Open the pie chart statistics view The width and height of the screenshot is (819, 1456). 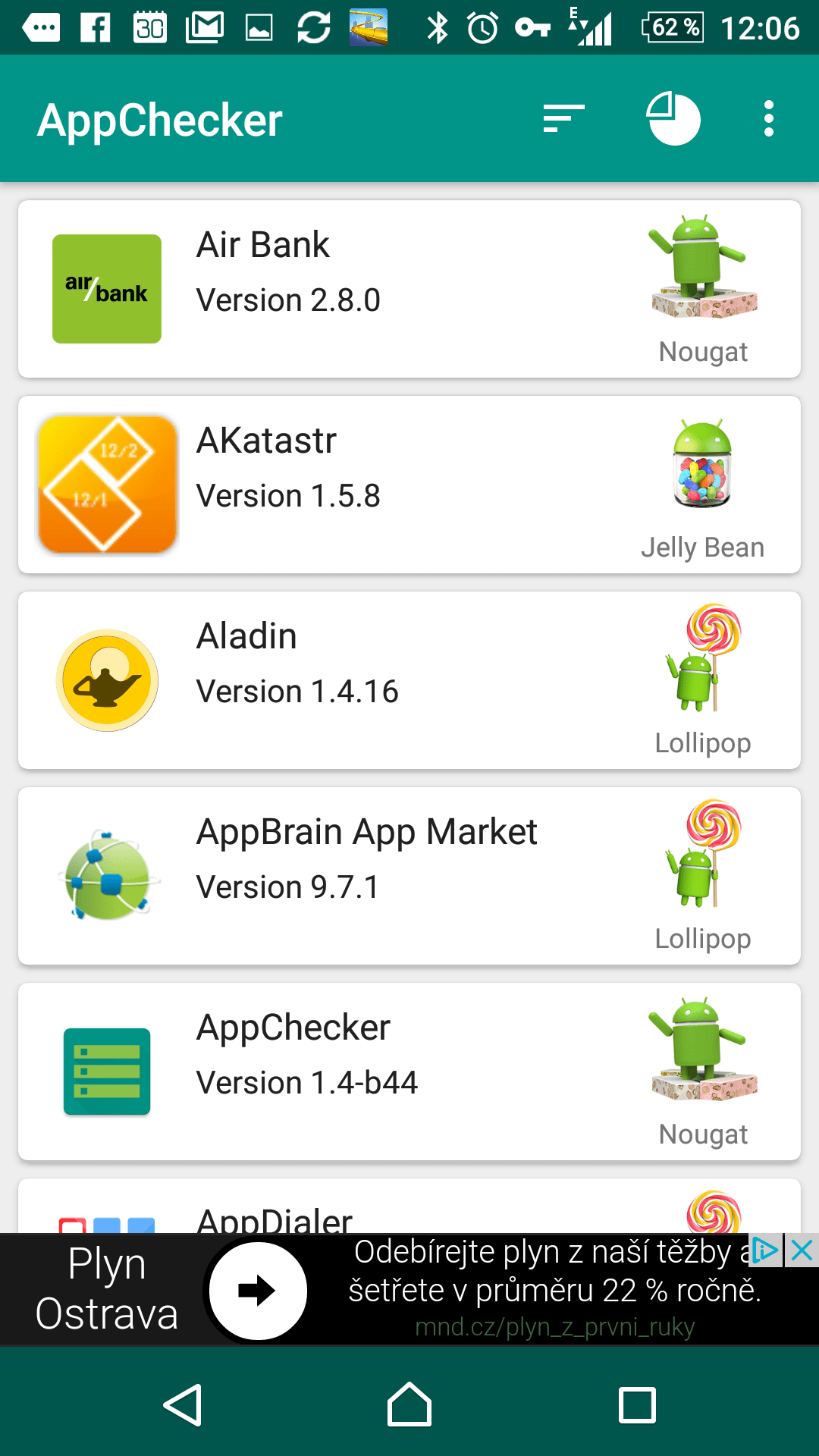673,118
